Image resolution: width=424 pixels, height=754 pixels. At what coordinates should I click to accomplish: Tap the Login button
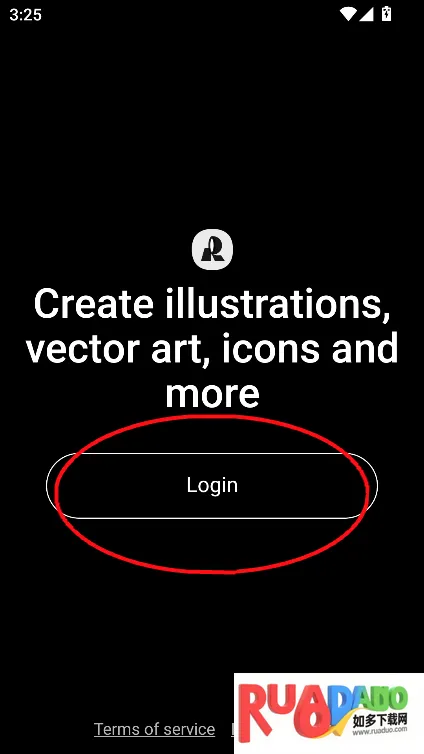[x=212, y=485]
